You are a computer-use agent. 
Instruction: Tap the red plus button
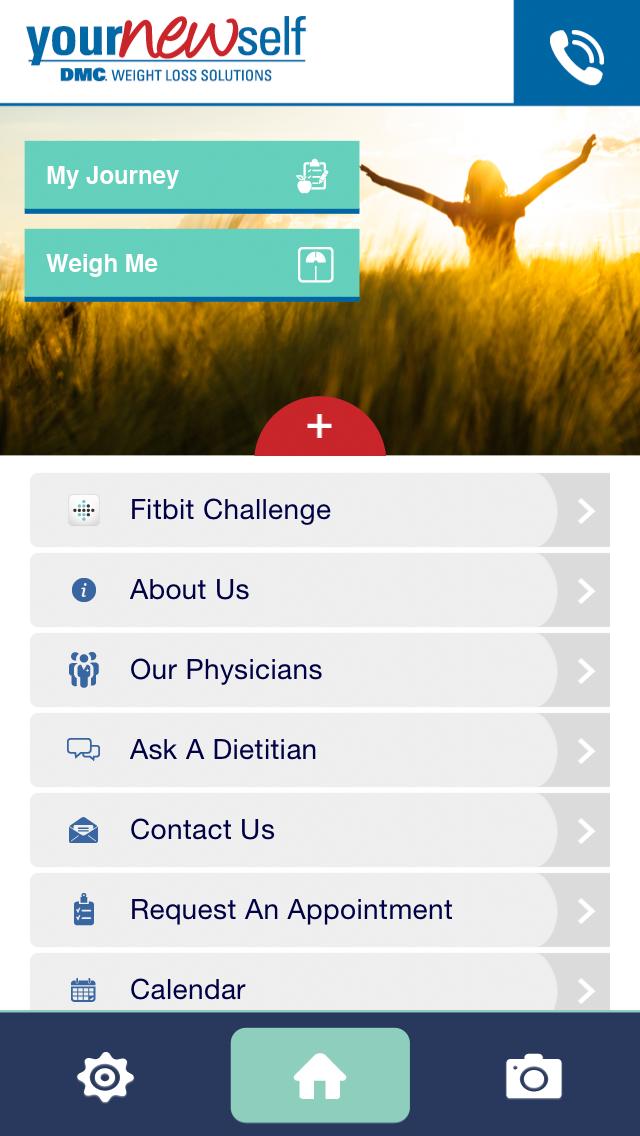pyautogui.click(x=319, y=427)
